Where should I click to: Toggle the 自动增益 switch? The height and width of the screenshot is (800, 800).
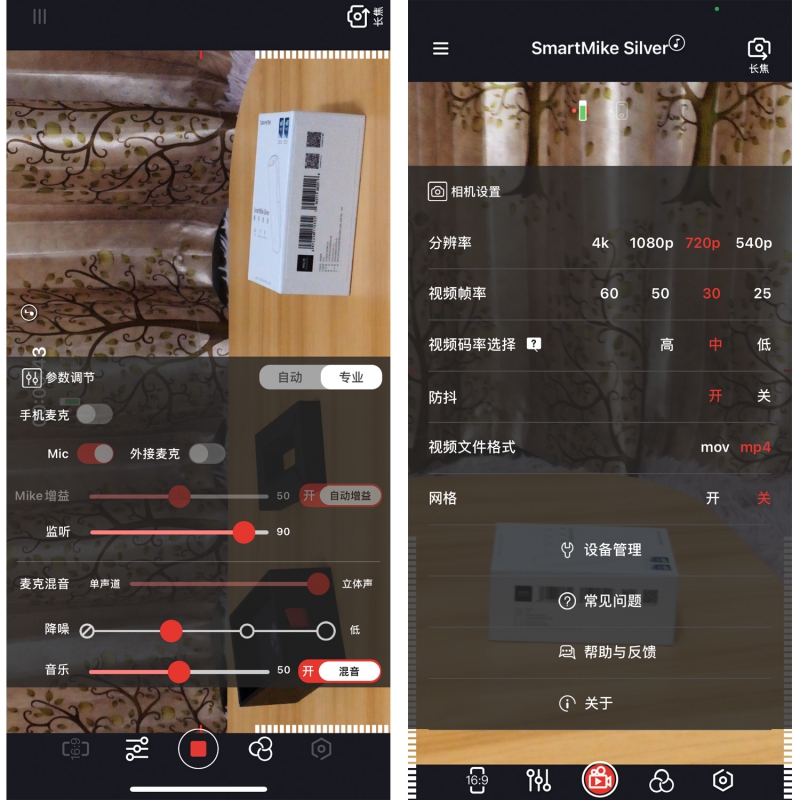tap(340, 495)
